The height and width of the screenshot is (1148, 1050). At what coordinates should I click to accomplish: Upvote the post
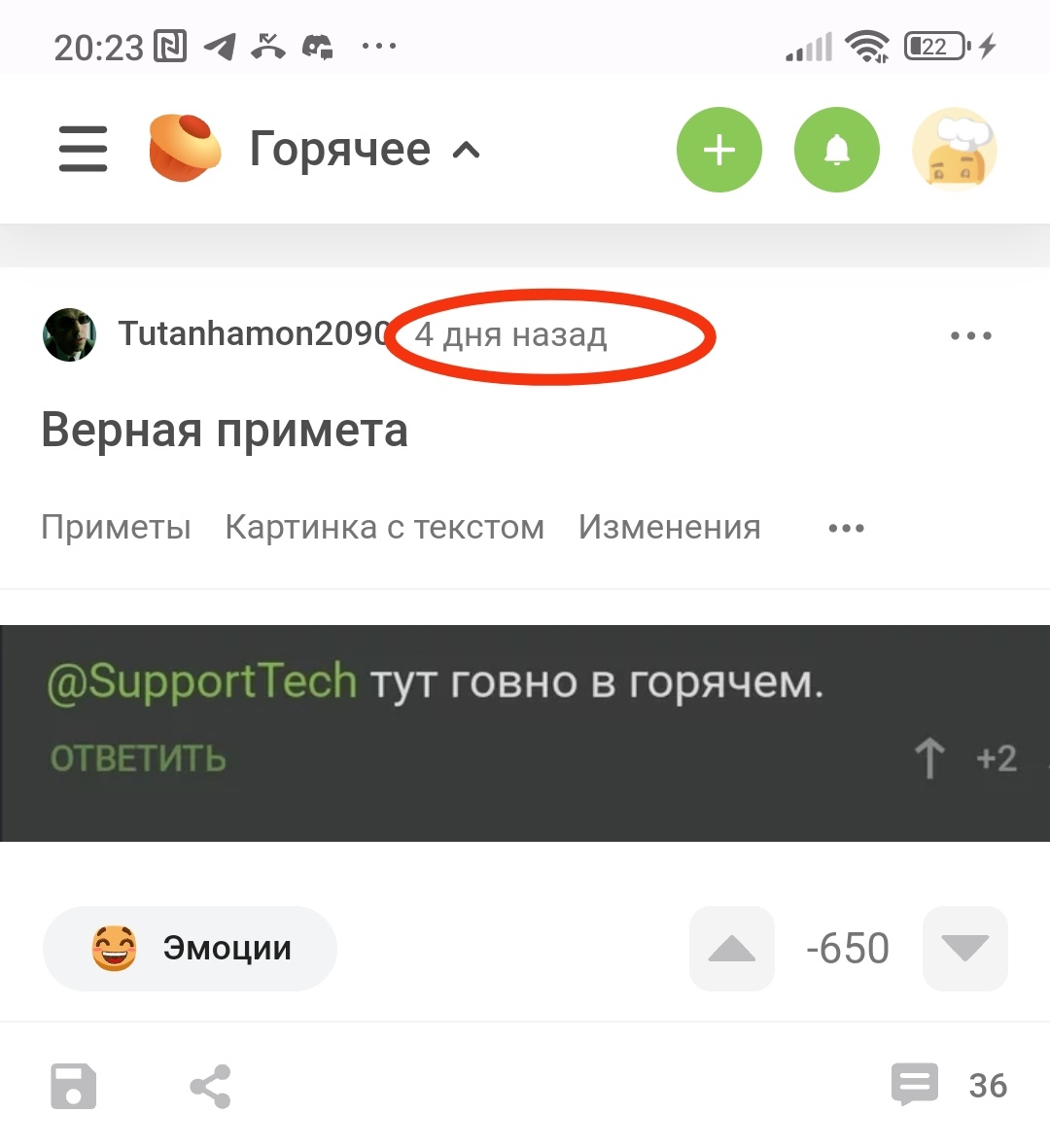coord(732,949)
